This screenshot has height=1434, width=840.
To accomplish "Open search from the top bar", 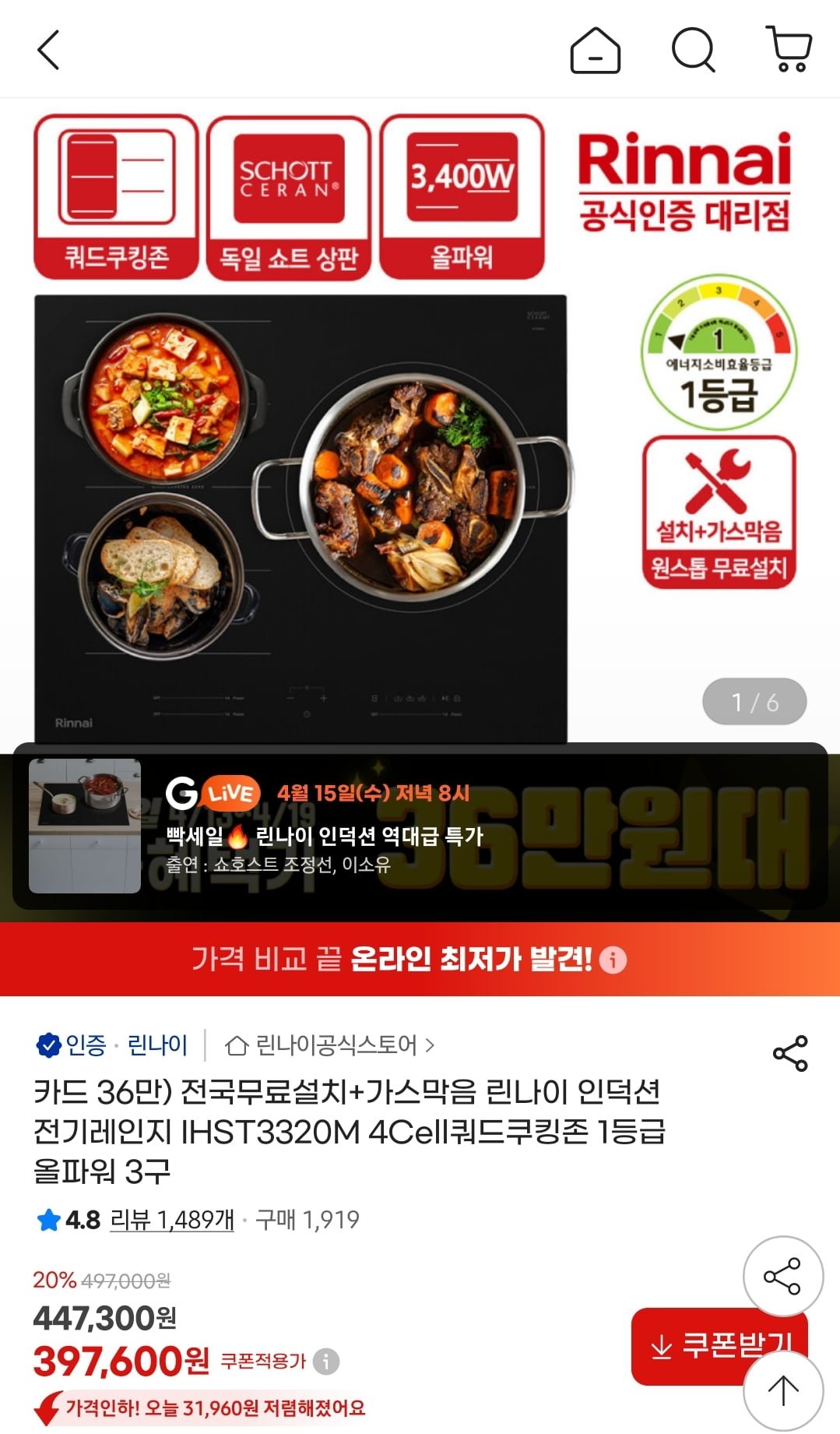I will pyautogui.click(x=693, y=51).
